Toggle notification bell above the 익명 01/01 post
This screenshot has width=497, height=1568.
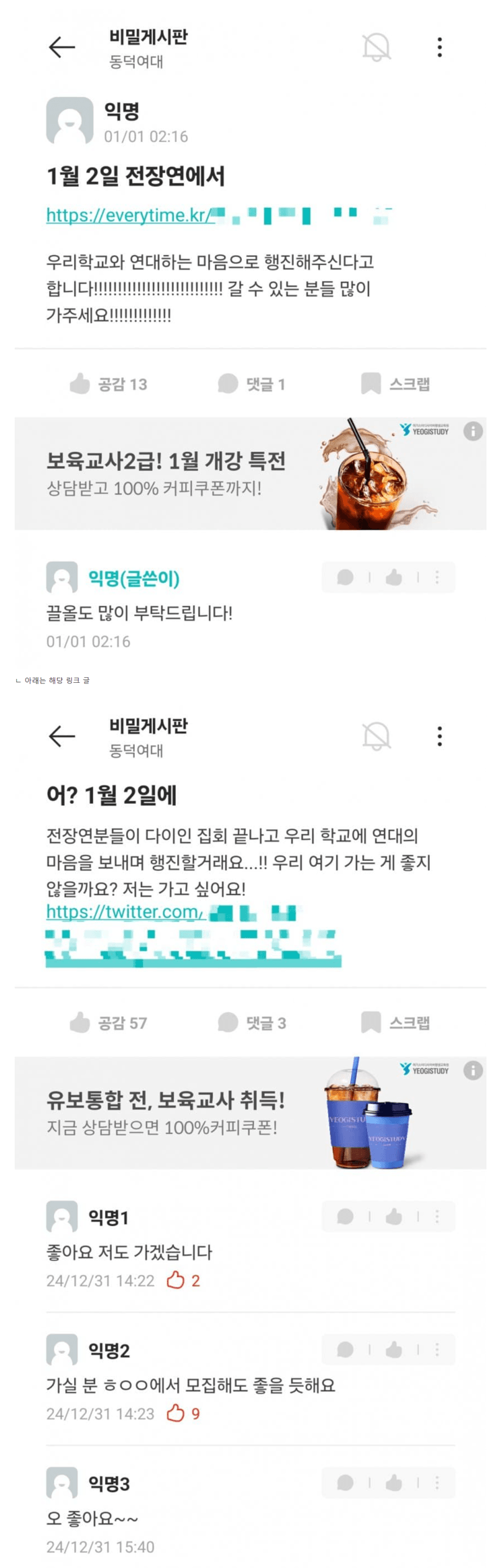pos(376,47)
